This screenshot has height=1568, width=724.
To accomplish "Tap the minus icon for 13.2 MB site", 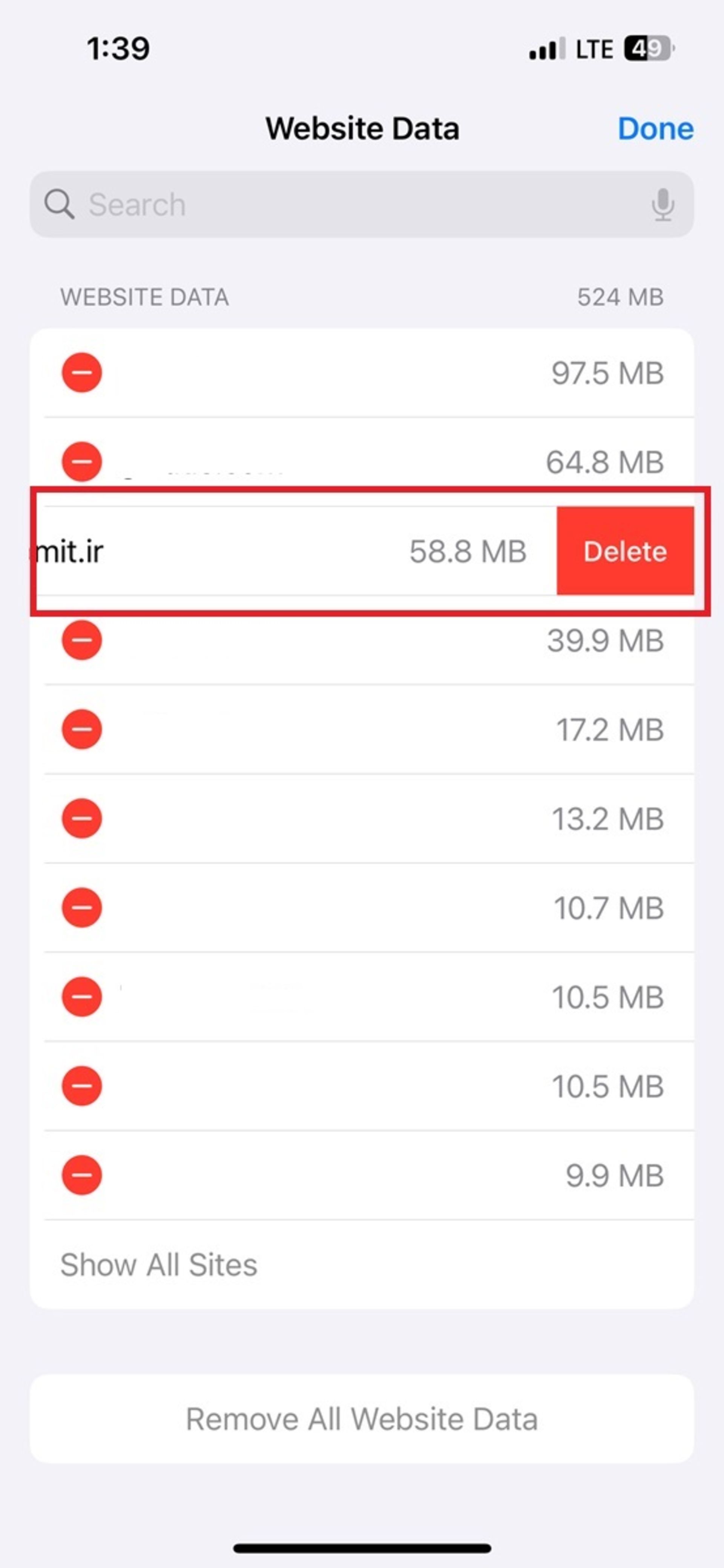I will pyautogui.click(x=81, y=818).
